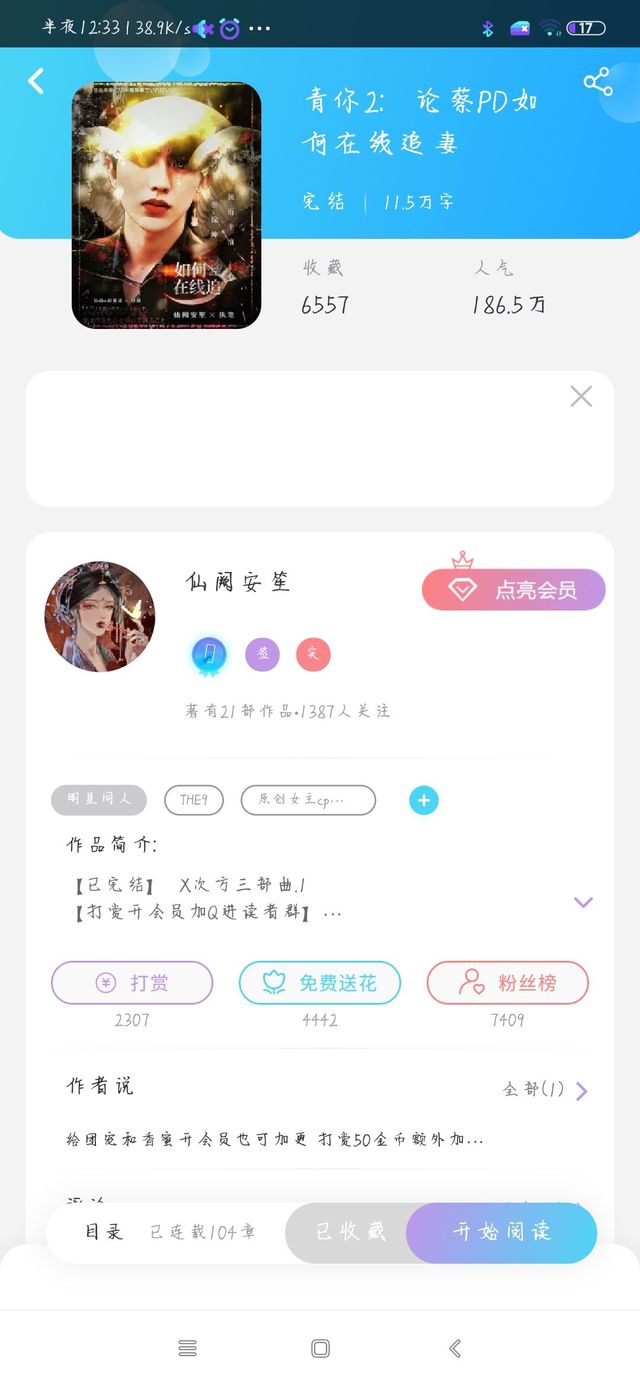The image size is (640, 1387).
Task: View all 作者说 posts
Action: (546, 1090)
